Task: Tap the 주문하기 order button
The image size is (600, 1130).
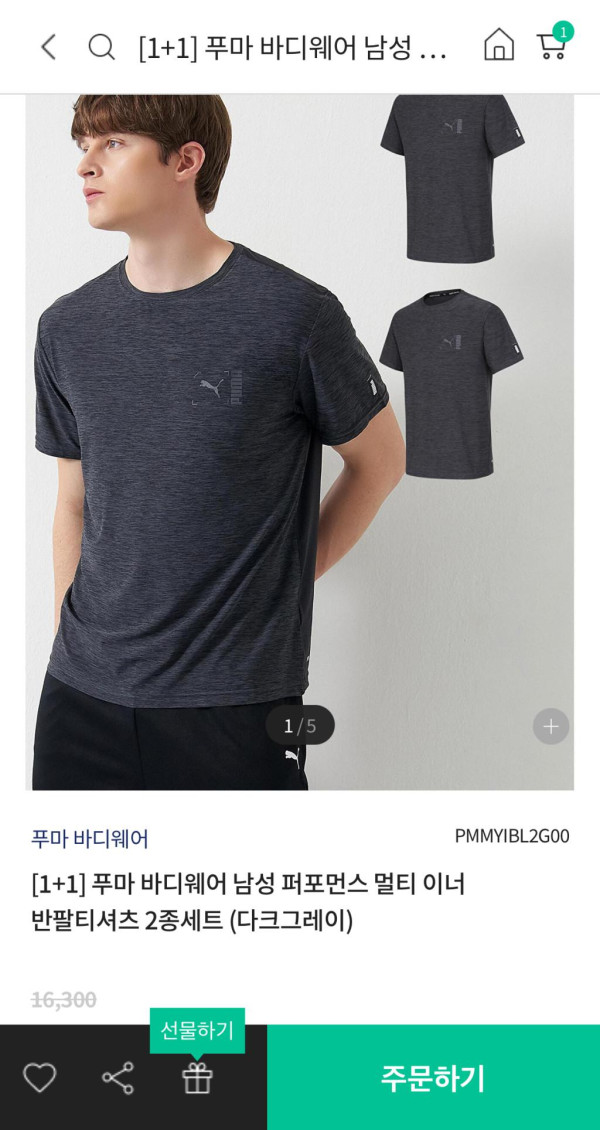Action: 433,1078
